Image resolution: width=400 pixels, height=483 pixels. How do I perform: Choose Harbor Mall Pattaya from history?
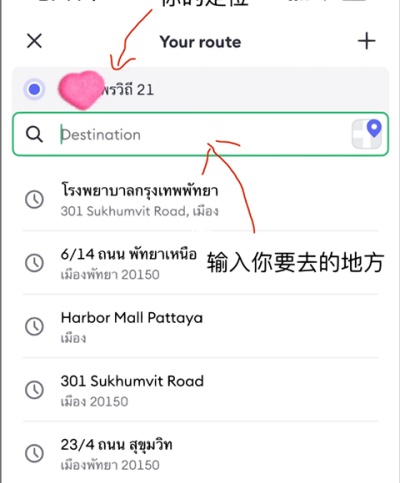[200, 326]
